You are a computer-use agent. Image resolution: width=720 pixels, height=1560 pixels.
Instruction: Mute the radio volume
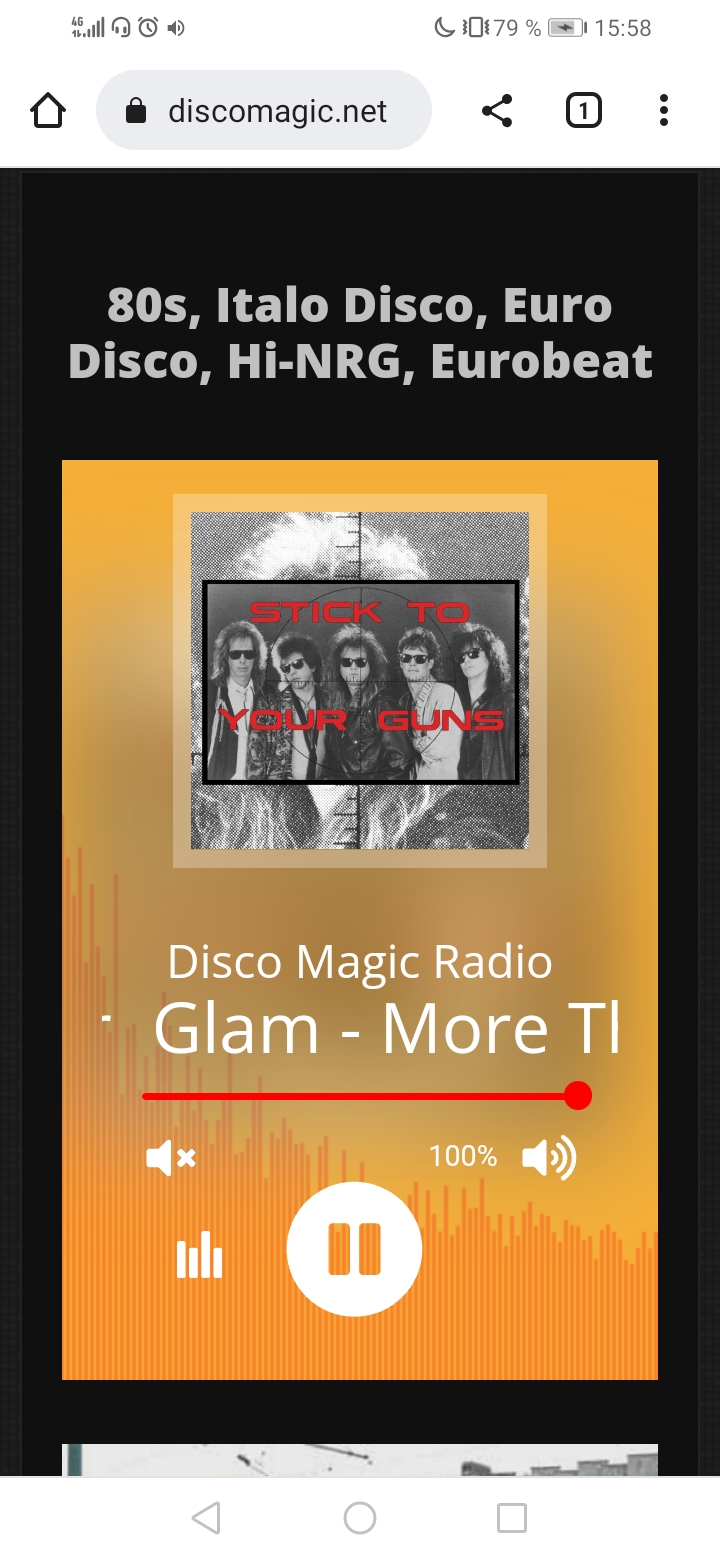point(171,1158)
